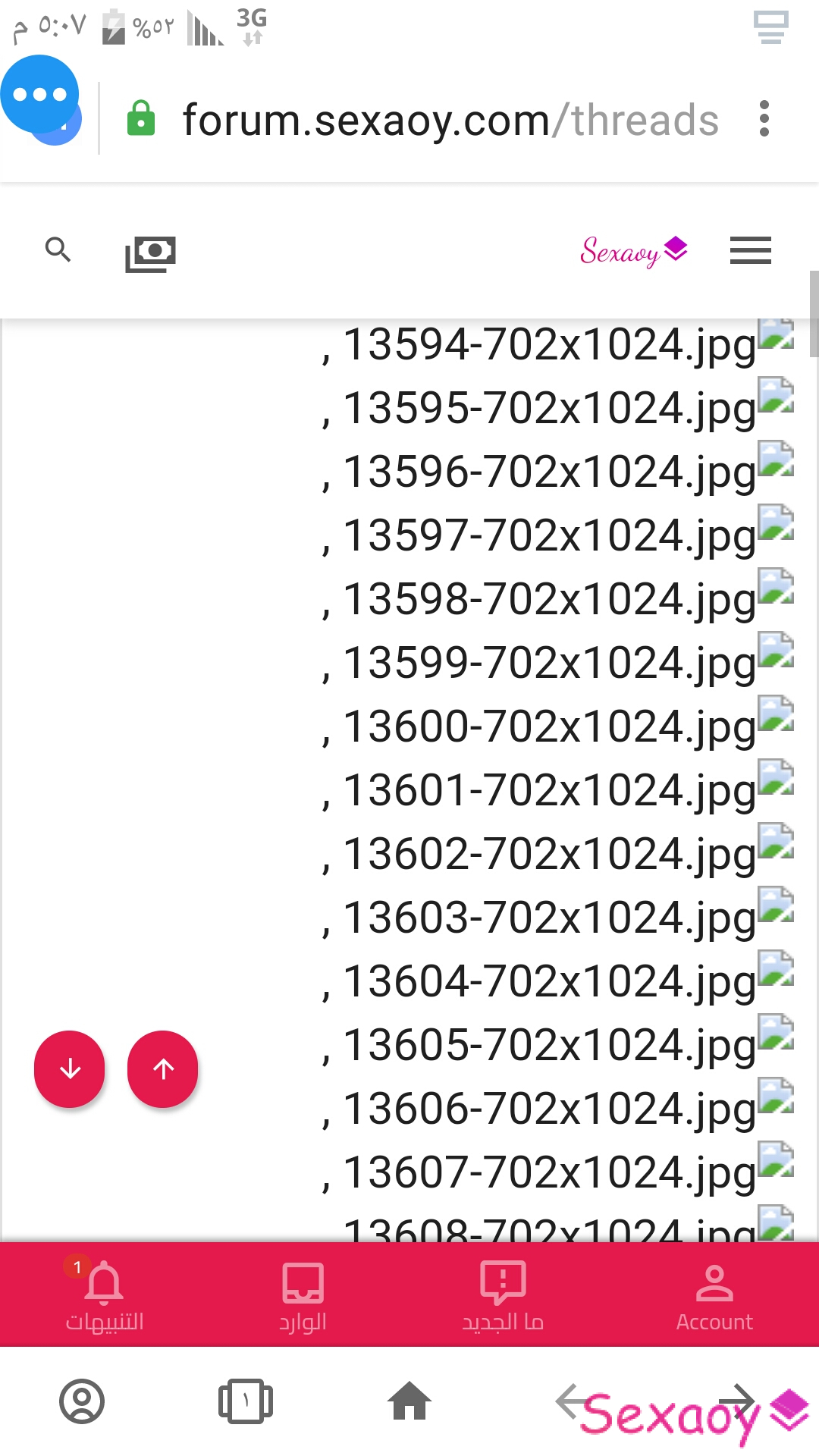Screen dimensions: 819x1456
Task: Open the What's New tab
Action: click(x=503, y=1294)
